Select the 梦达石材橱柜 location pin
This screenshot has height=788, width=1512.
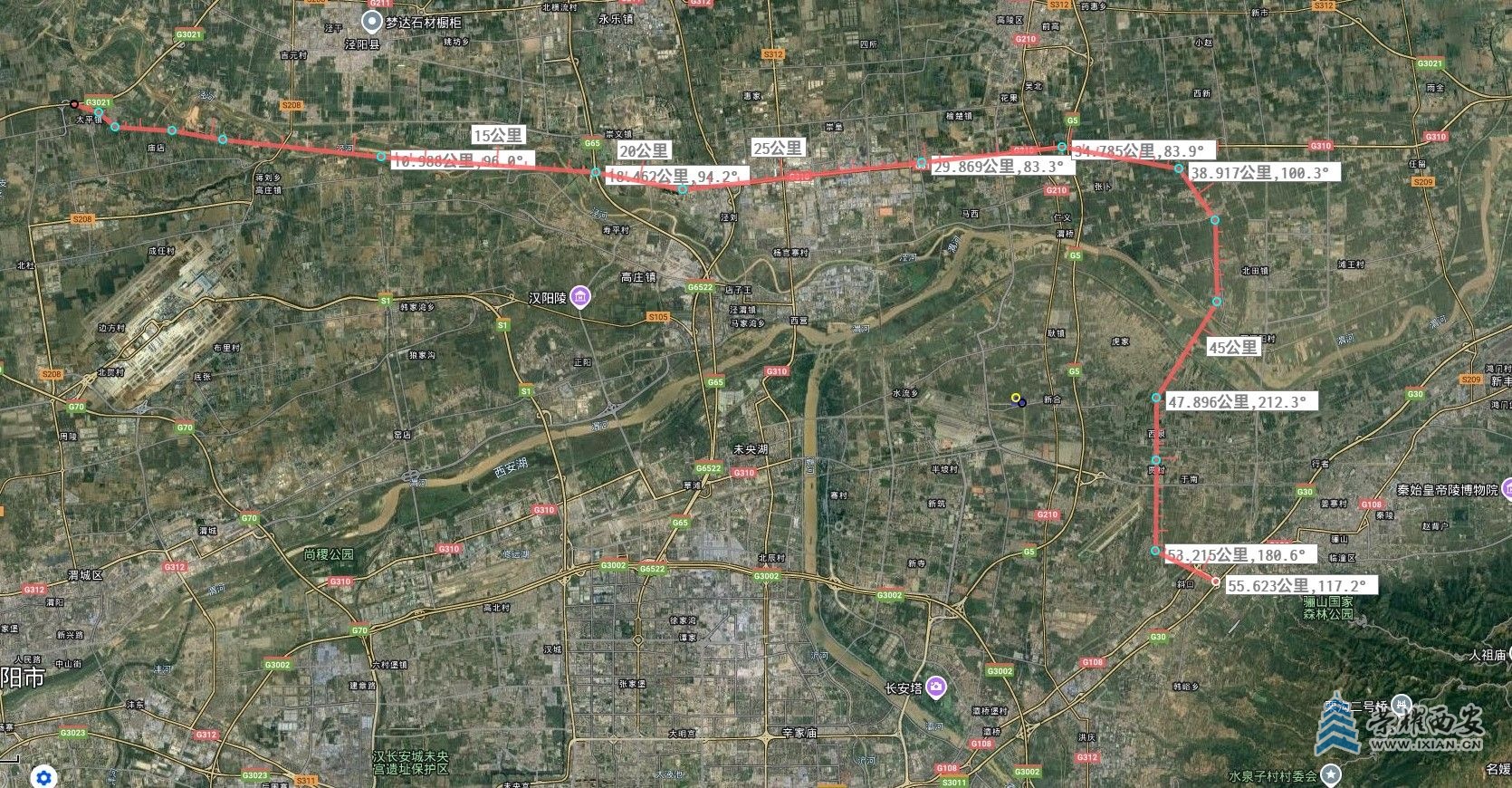click(371, 22)
